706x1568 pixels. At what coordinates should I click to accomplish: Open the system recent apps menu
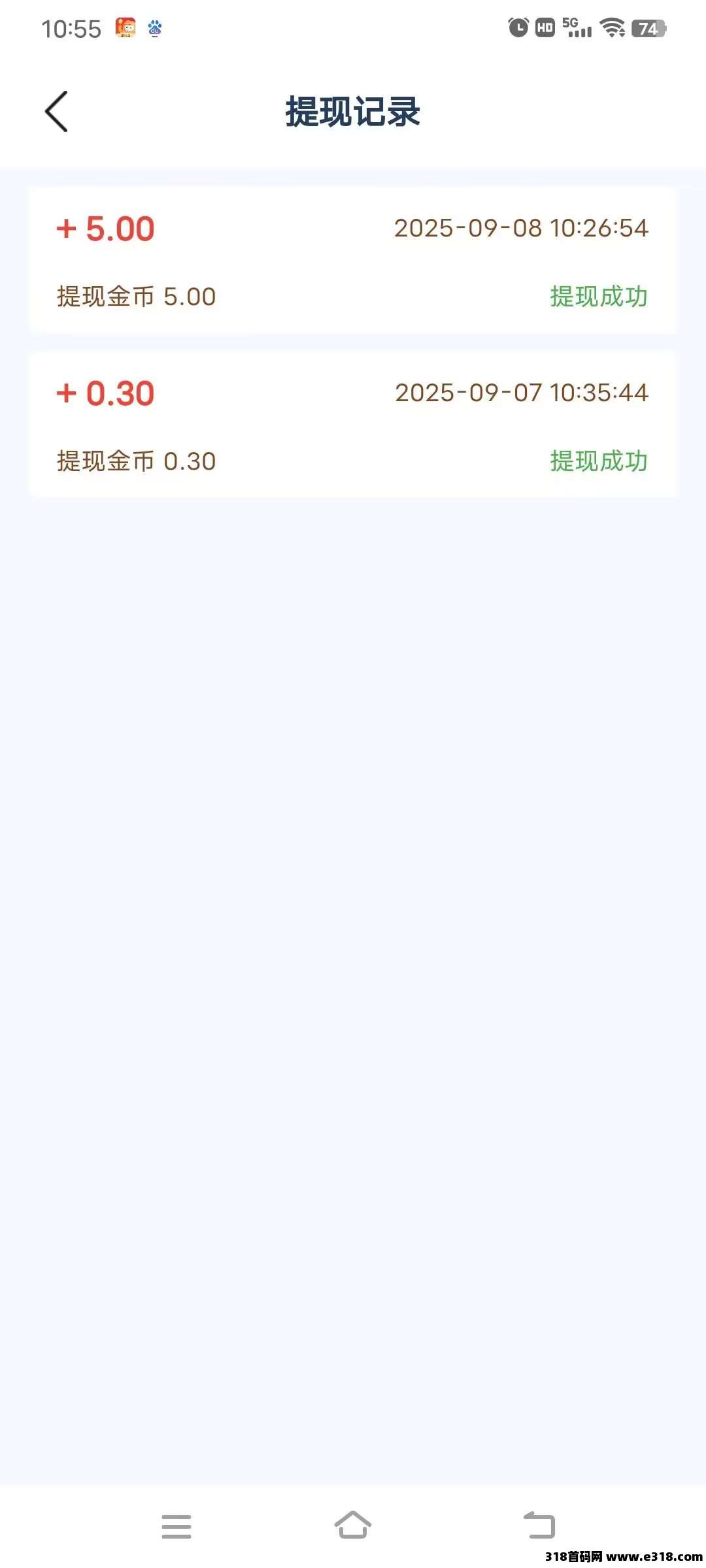click(176, 1526)
